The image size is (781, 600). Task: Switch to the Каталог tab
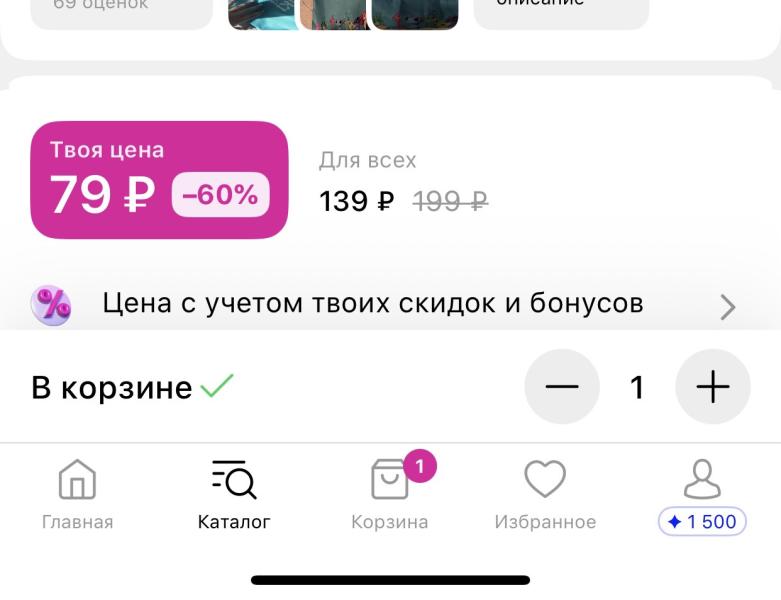[x=234, y=495]
